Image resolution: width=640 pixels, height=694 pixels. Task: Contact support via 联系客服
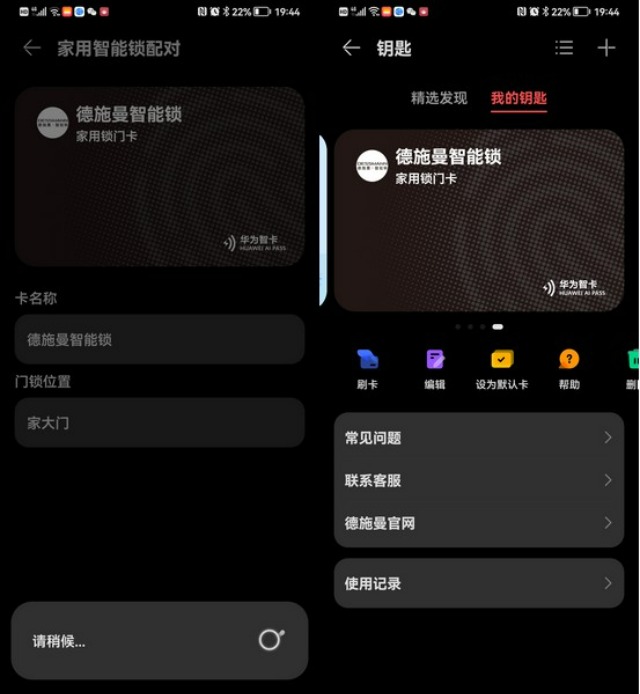pyautogui.click(x=479, y=480)
